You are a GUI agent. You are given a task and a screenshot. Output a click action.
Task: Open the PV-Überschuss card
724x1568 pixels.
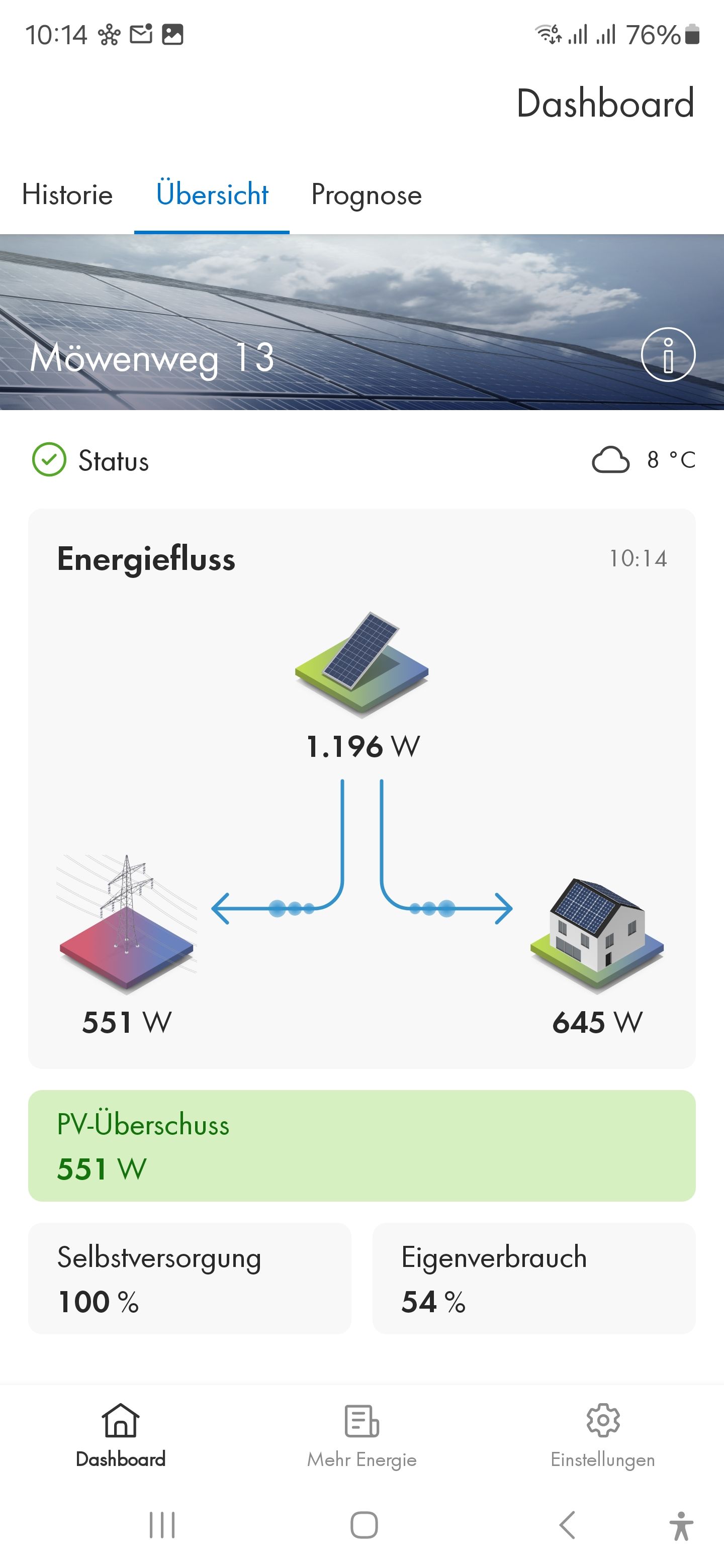coord(361,1145)
